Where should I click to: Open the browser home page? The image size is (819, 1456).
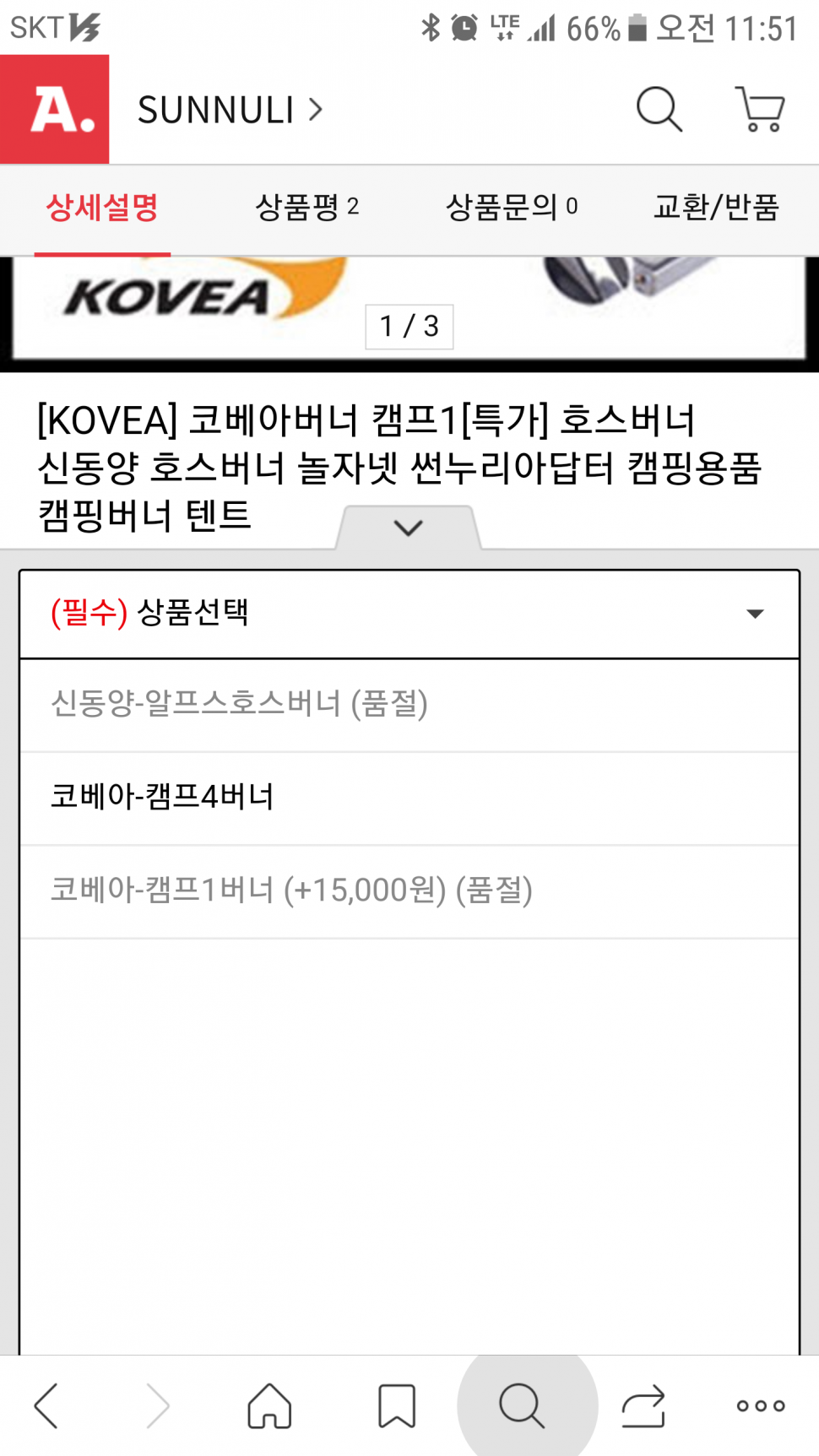(x=269, y=1405)
